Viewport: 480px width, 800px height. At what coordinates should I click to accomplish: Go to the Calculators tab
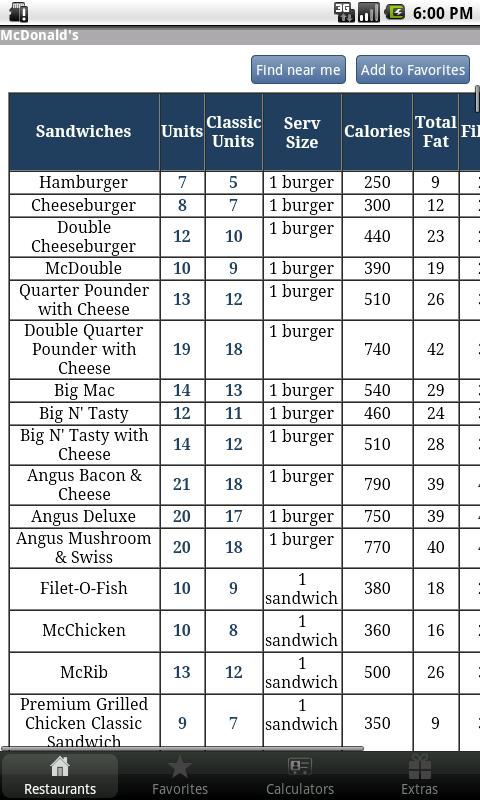(x=299, y=776)
